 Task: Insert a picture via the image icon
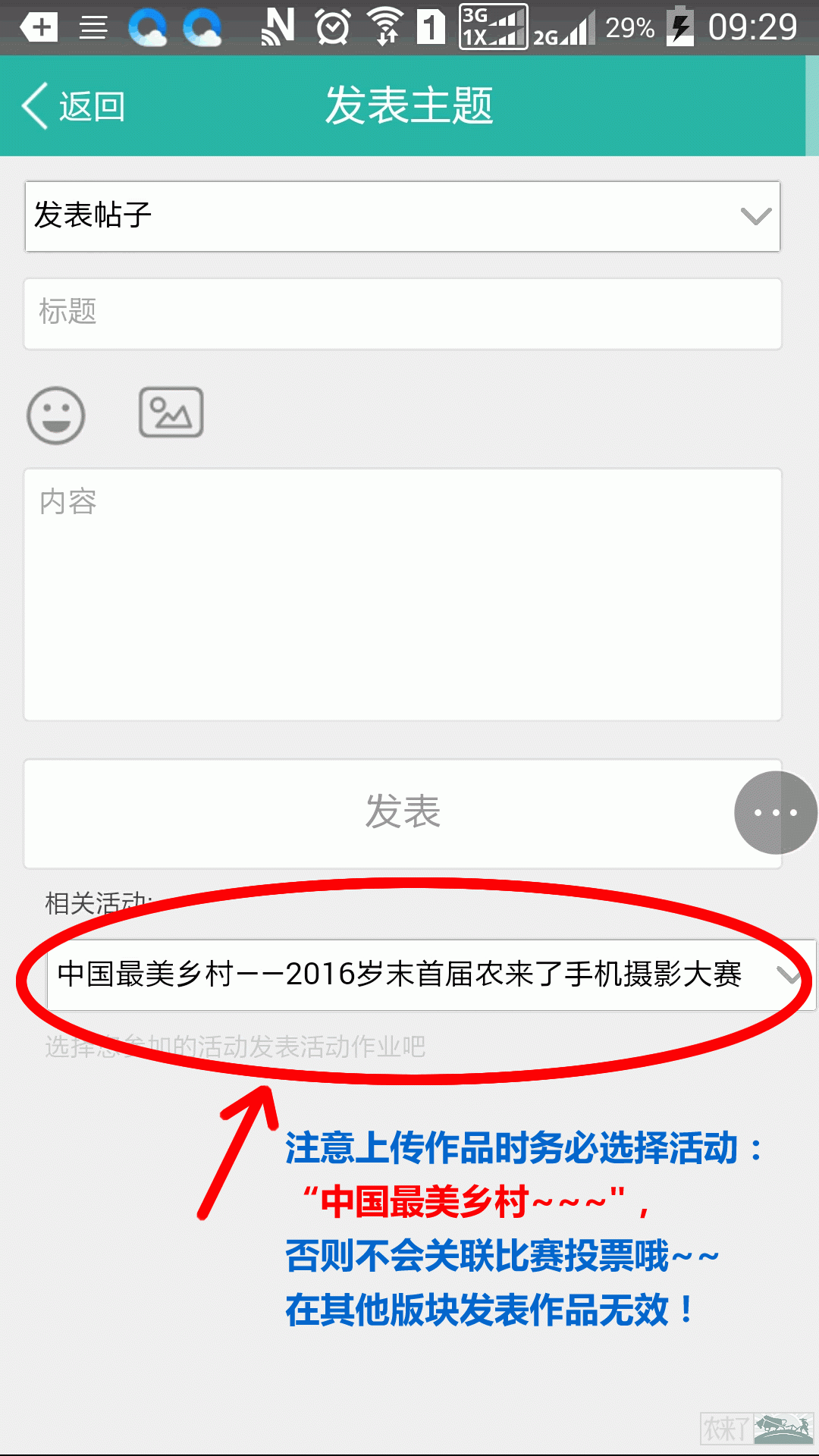click(171, 413)
